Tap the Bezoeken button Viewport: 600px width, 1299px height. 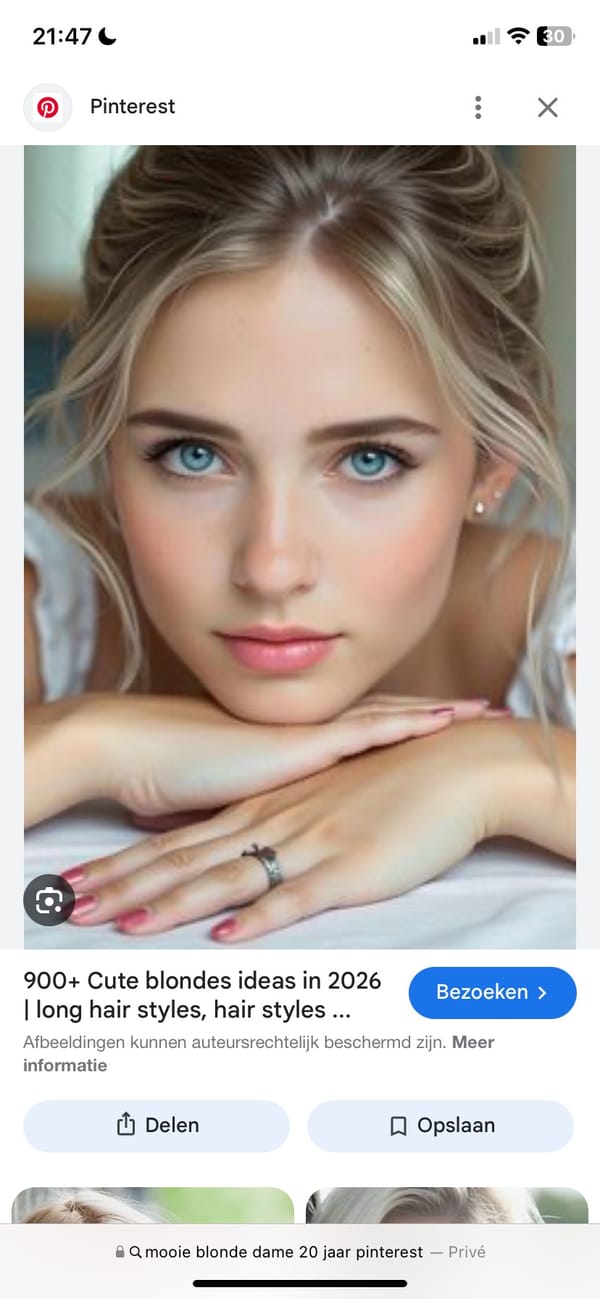pyautogui.click(x=492, y=992)
